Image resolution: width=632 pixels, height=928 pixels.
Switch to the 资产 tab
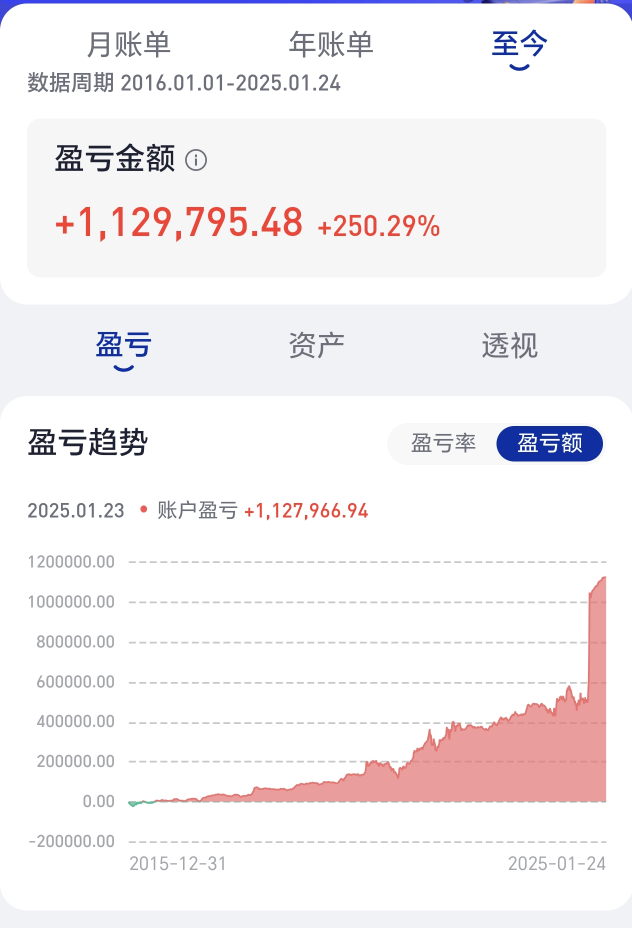(316, 346)
